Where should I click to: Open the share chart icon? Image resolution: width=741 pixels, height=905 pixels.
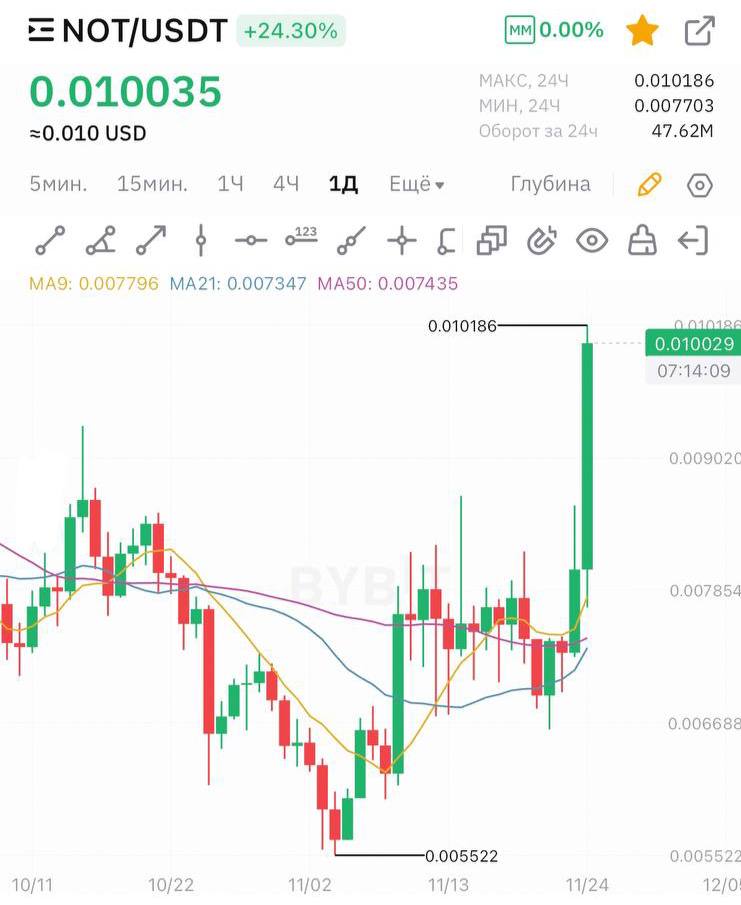[x=699, y=31]
